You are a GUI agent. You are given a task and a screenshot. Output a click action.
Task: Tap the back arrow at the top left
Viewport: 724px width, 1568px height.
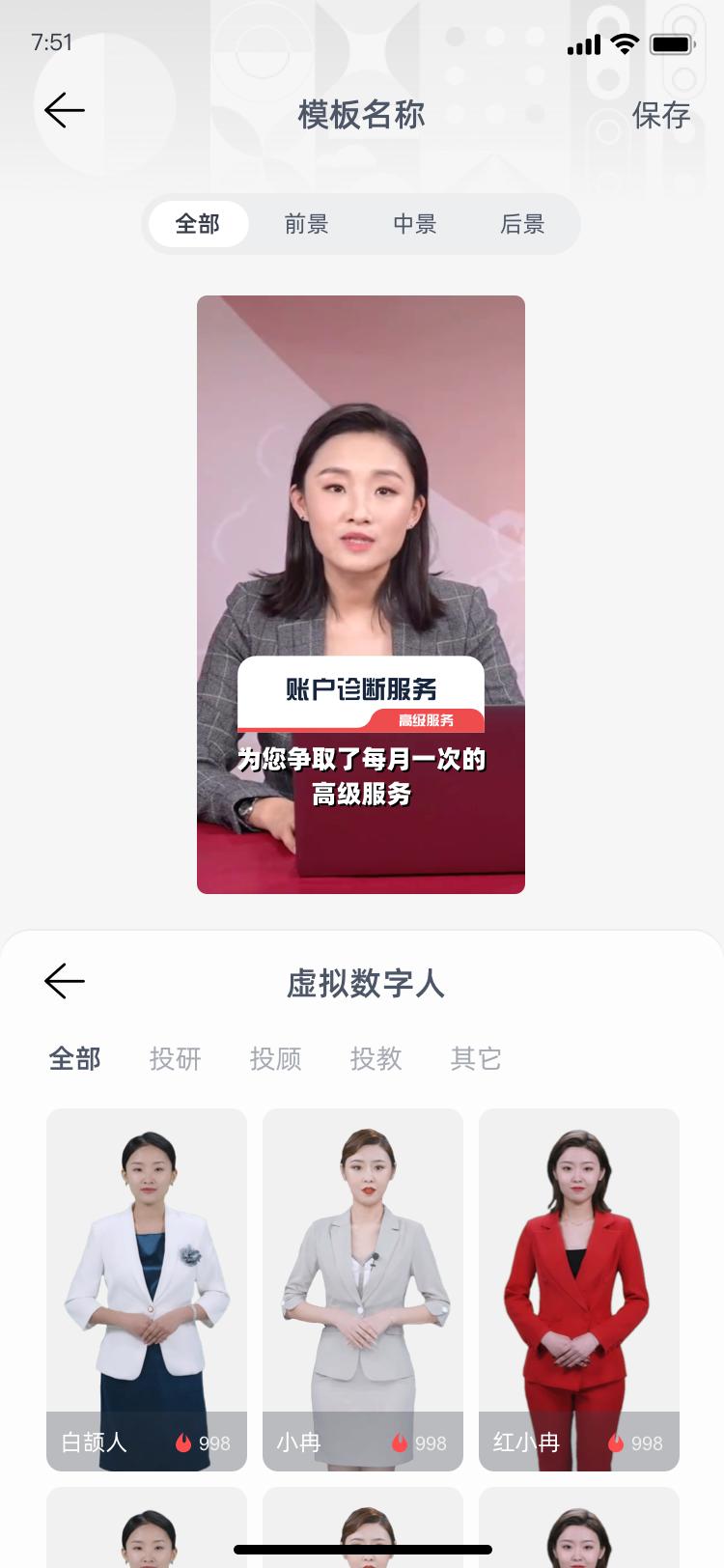click(x=64, y=110)
